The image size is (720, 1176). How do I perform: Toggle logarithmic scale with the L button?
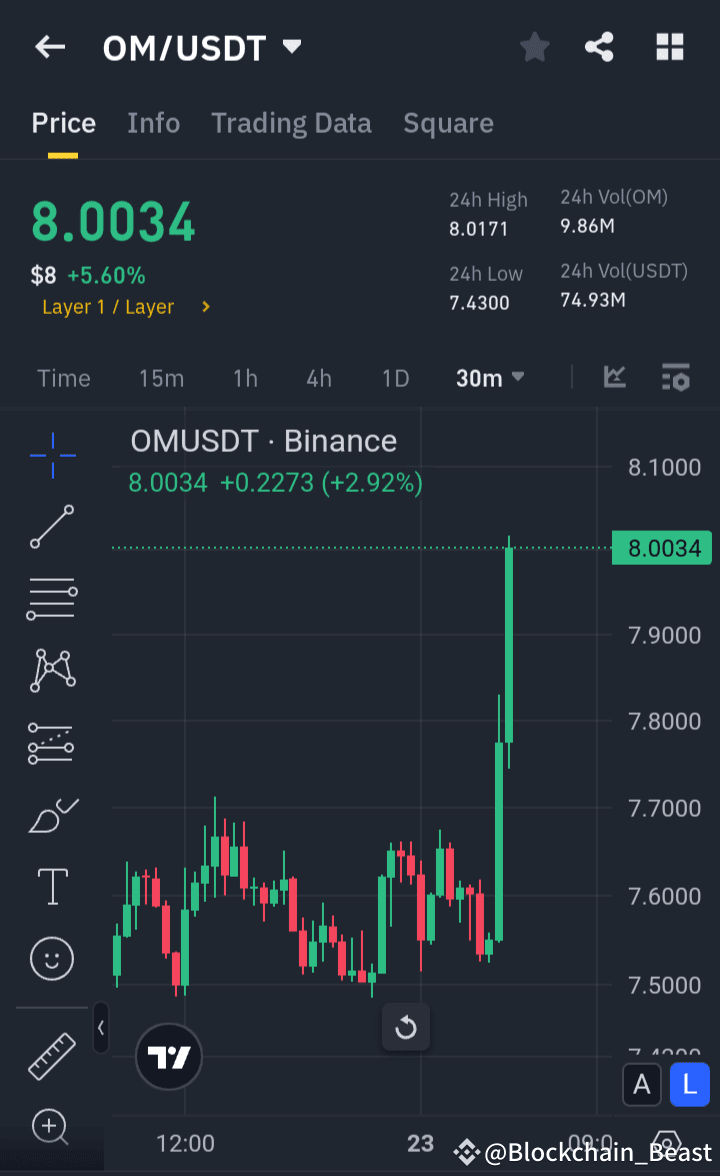(x=689, y=1085)
